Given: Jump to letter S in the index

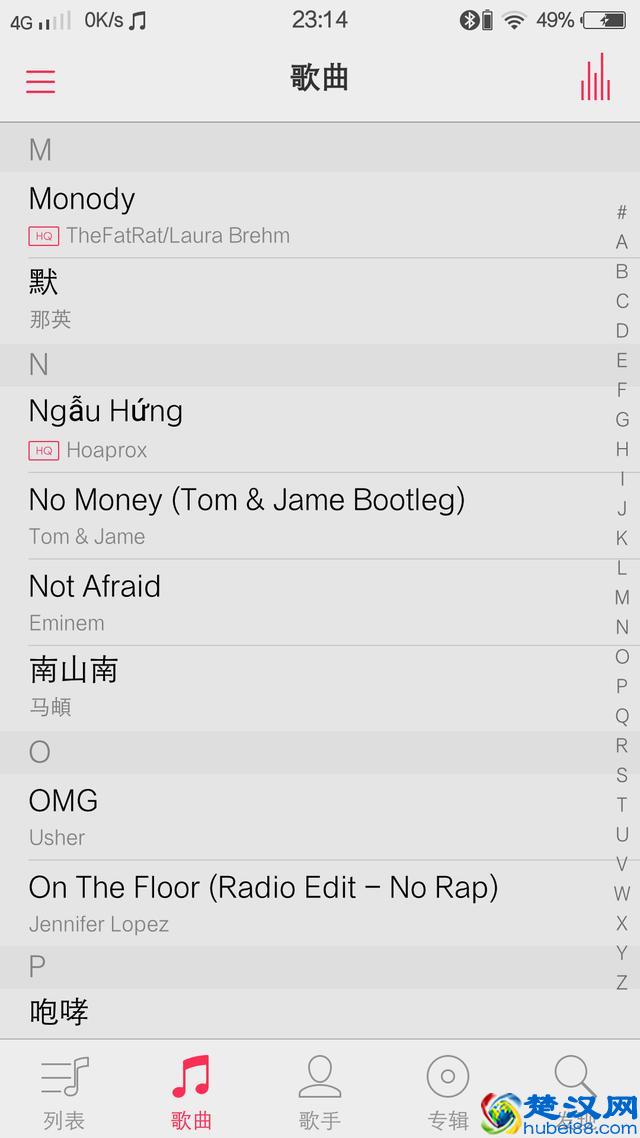Looking at the screenshot, I should click(x=621, y=775).
